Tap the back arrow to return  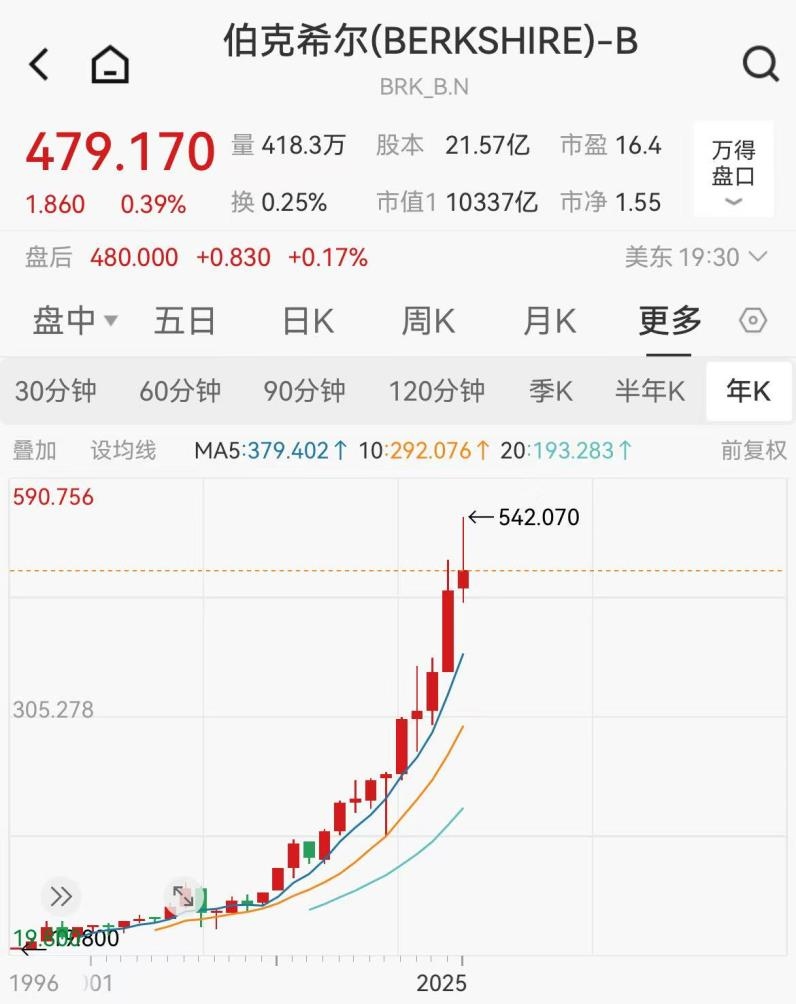(x=37, y=63)
